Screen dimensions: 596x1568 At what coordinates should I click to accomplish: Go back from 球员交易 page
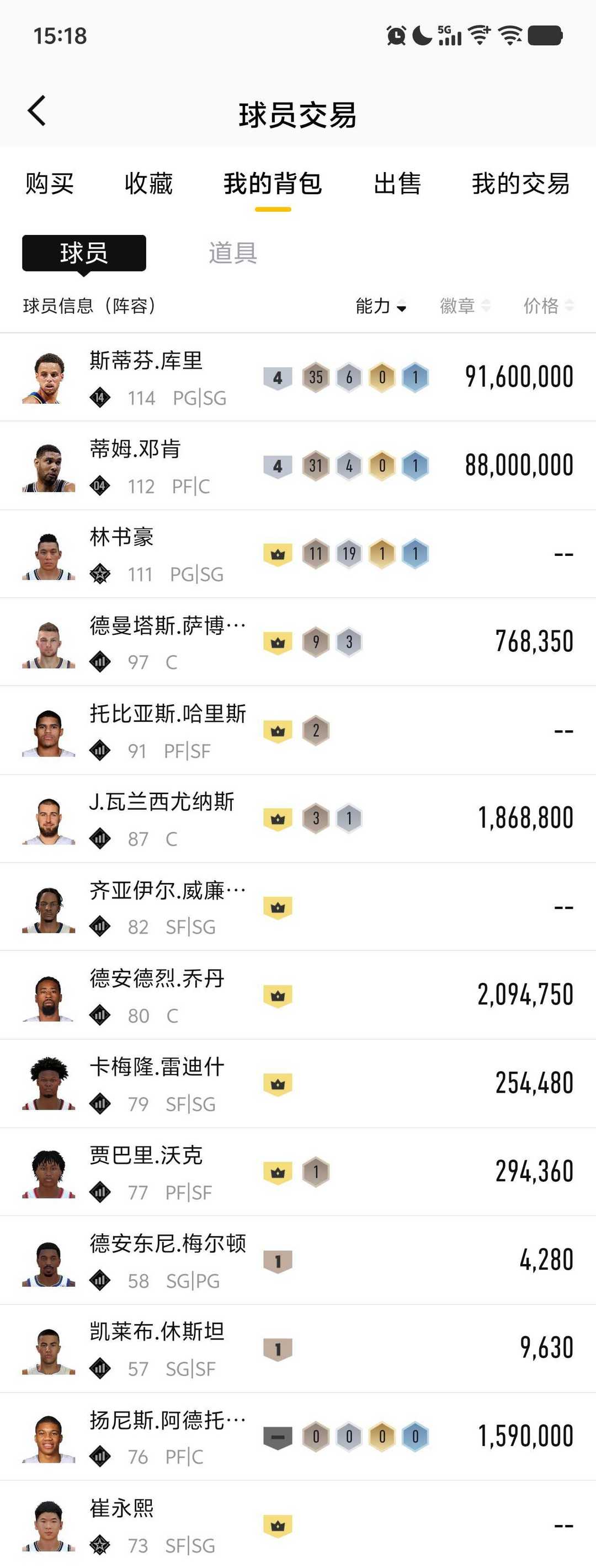(36, 111)
